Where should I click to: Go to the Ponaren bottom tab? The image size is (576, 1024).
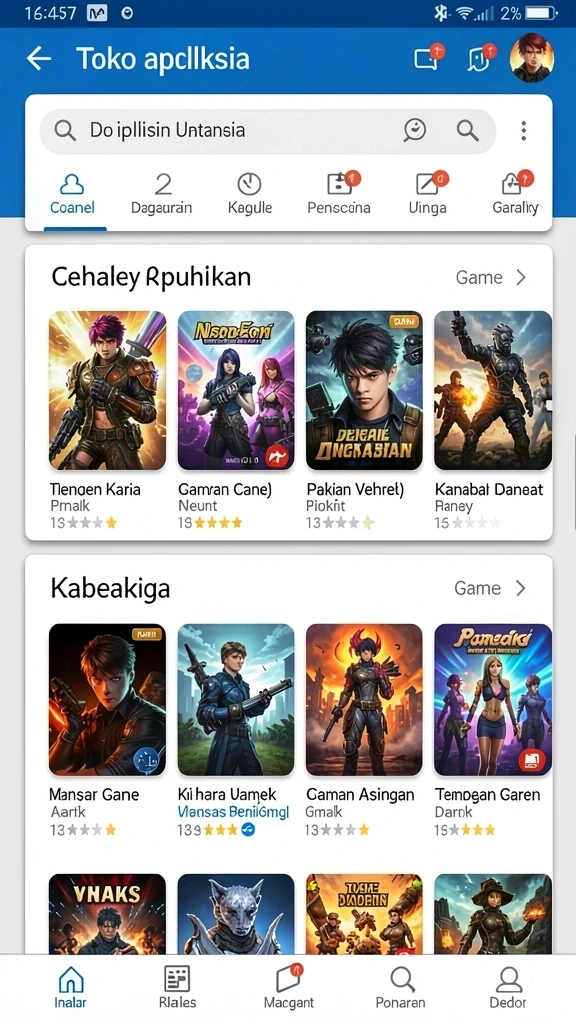coord(400,987)
